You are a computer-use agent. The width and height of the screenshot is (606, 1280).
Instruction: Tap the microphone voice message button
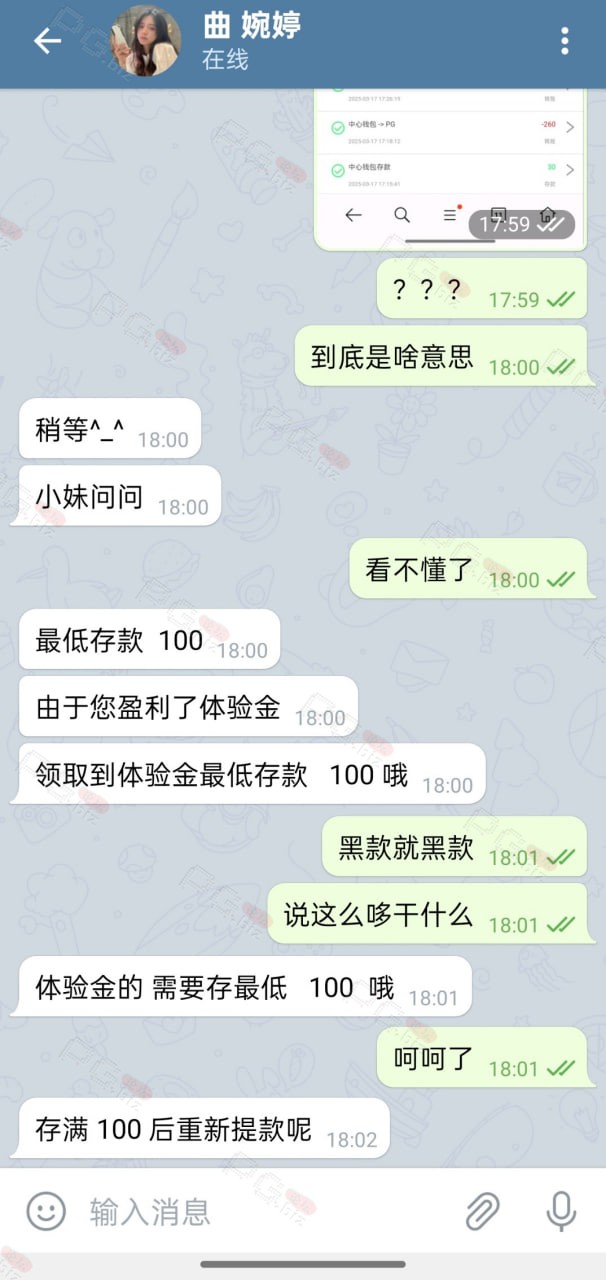pos(561,1211)
